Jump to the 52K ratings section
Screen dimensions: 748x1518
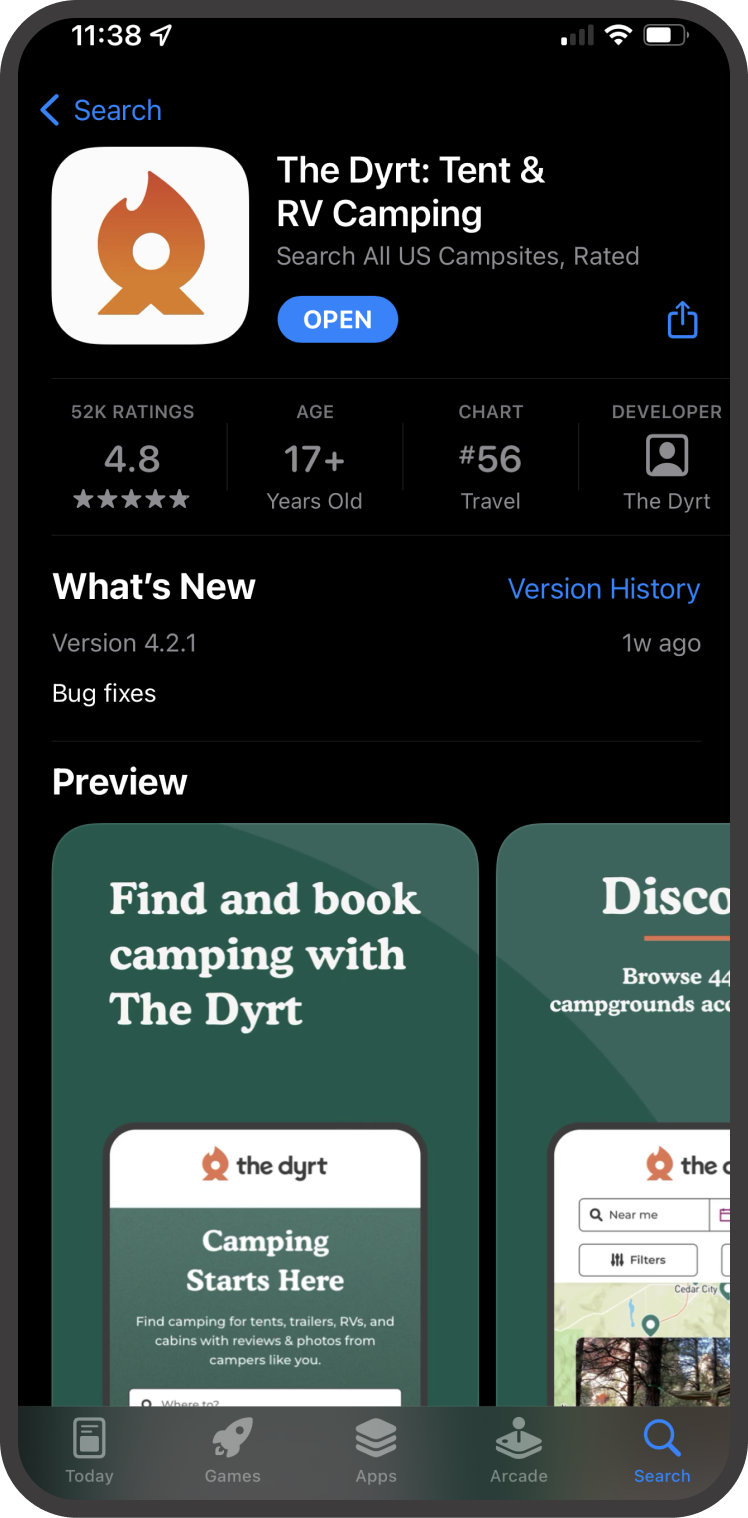(132, 458)
